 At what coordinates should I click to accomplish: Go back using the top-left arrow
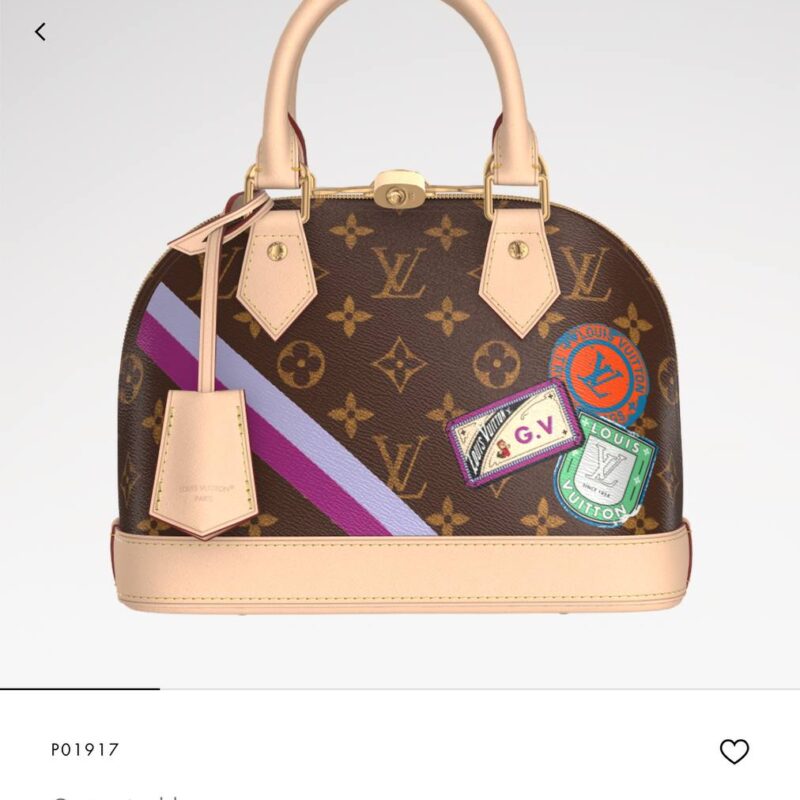coord(40,32)
